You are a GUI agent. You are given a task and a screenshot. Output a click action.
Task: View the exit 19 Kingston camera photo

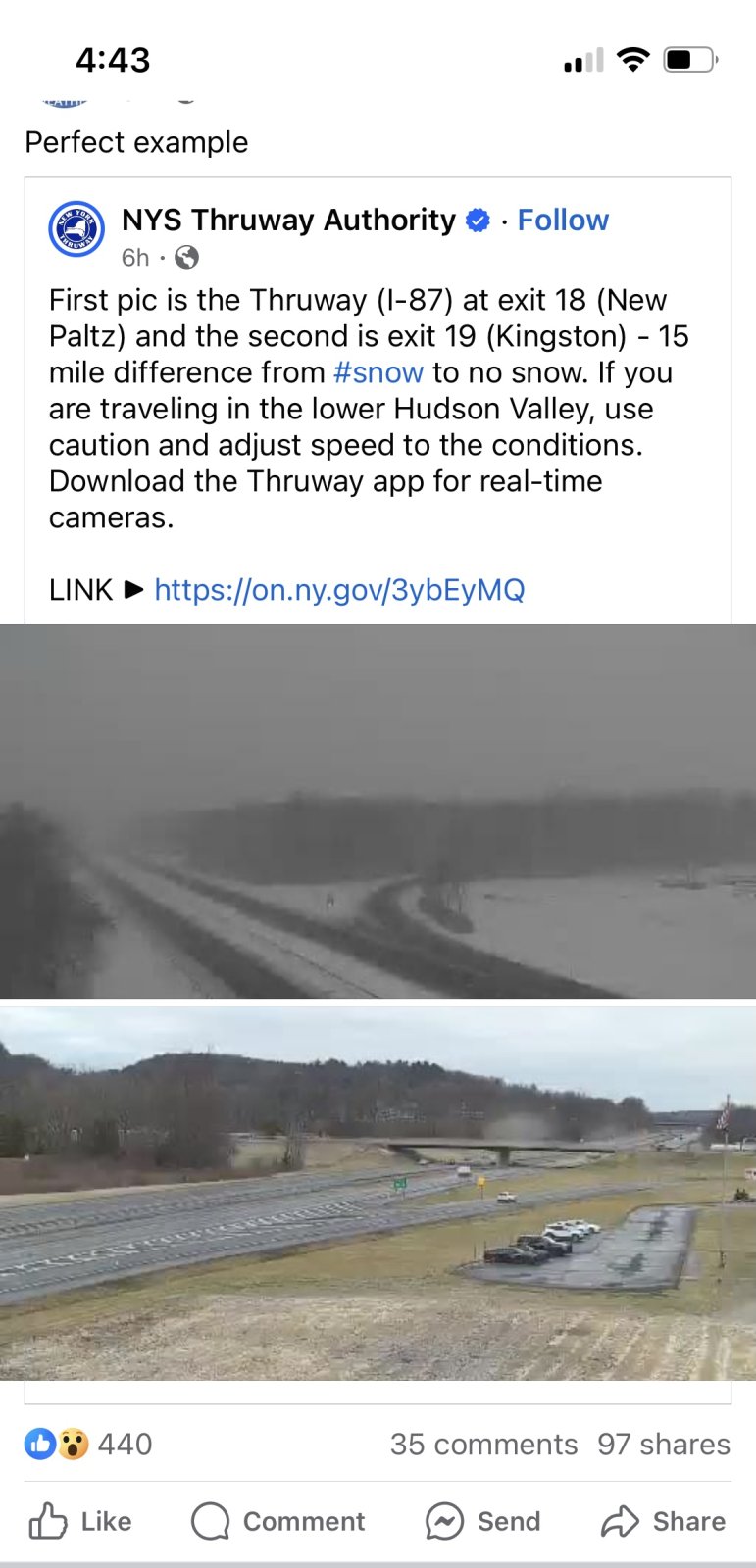(x=378, y=1194)
